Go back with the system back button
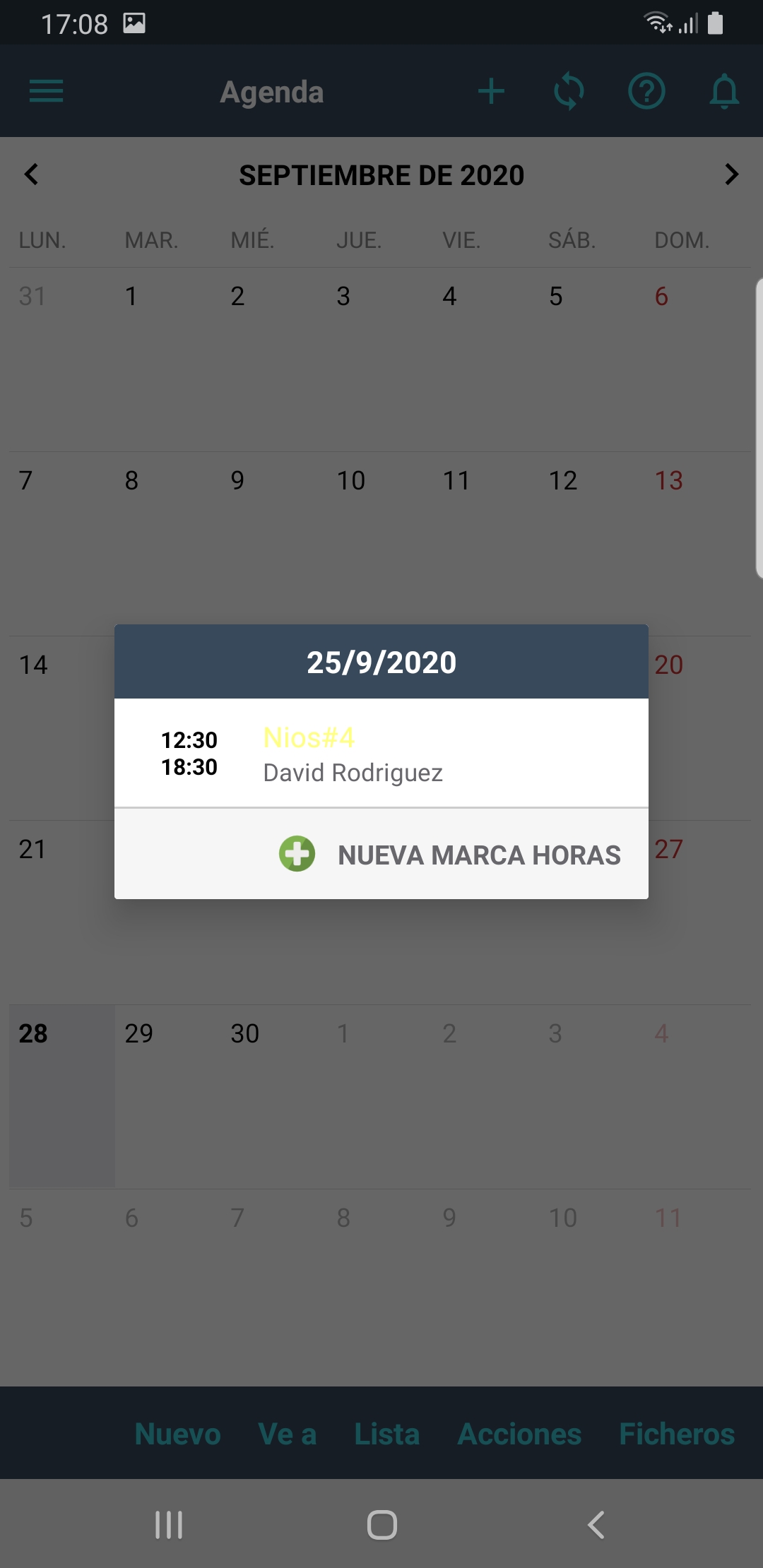 coord(596,1524)
